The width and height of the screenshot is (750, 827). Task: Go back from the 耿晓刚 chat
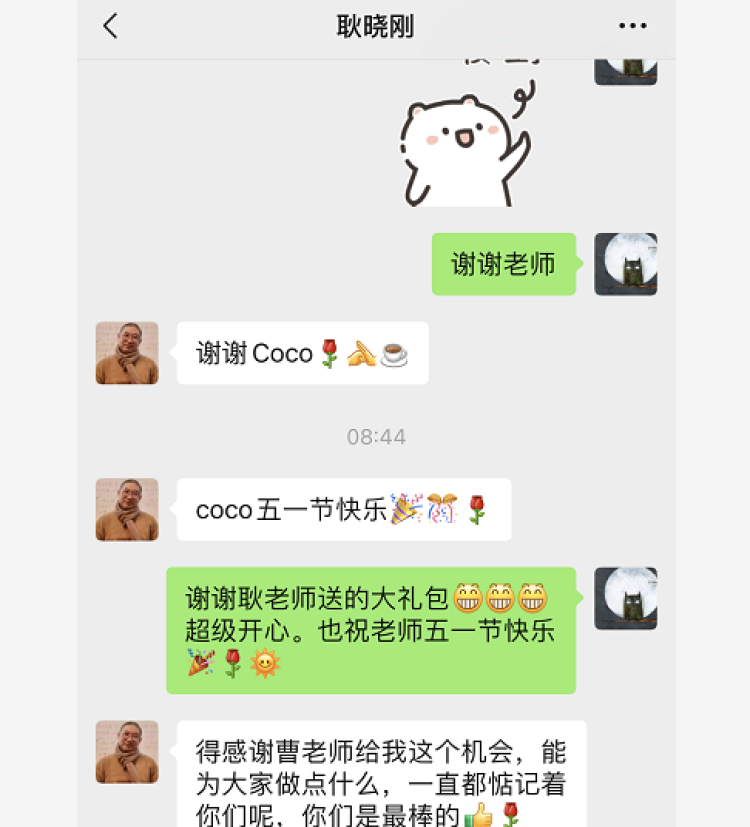(111, 27)
